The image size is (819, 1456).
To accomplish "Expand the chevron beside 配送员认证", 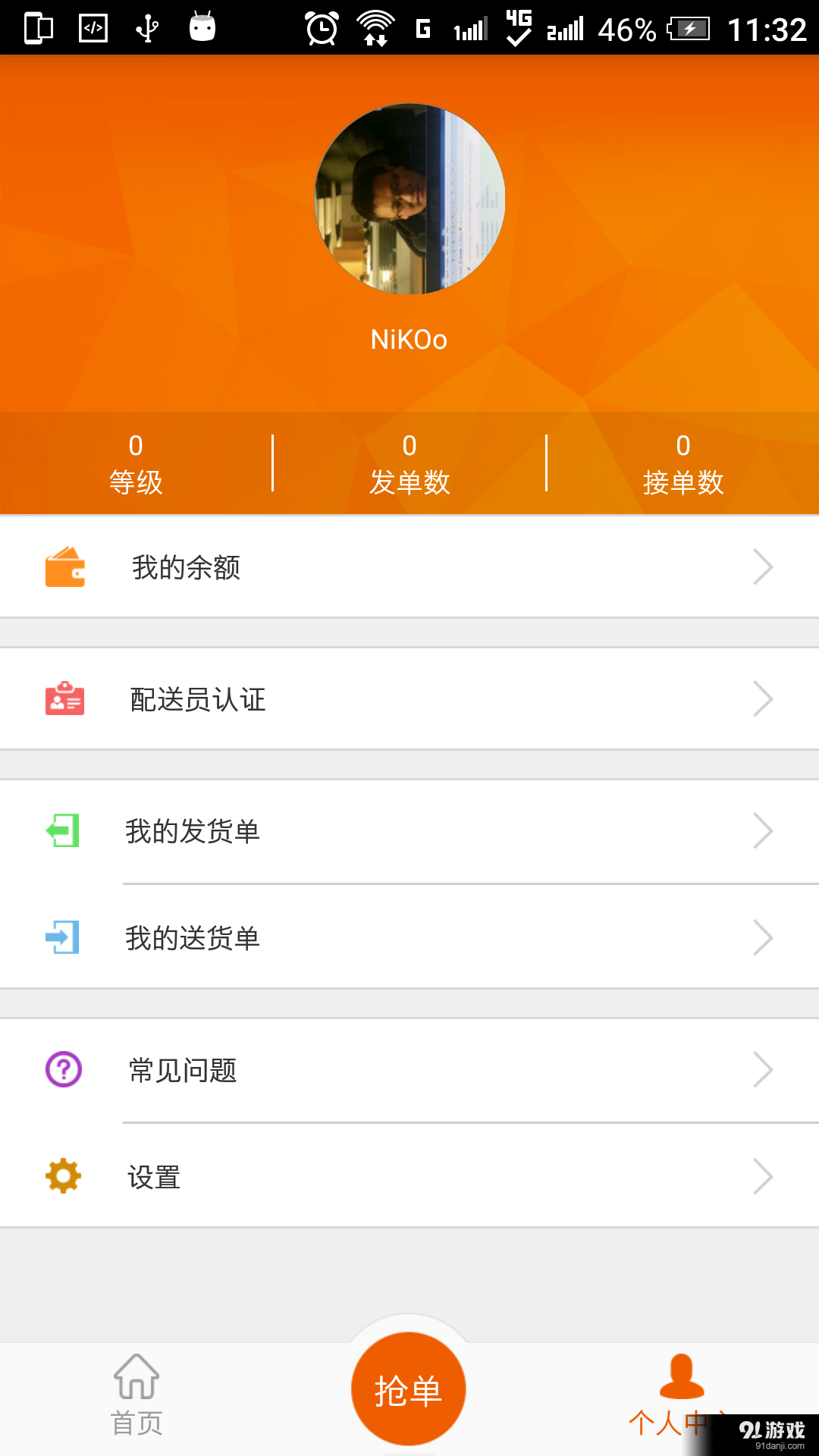I will click(764, 699).
